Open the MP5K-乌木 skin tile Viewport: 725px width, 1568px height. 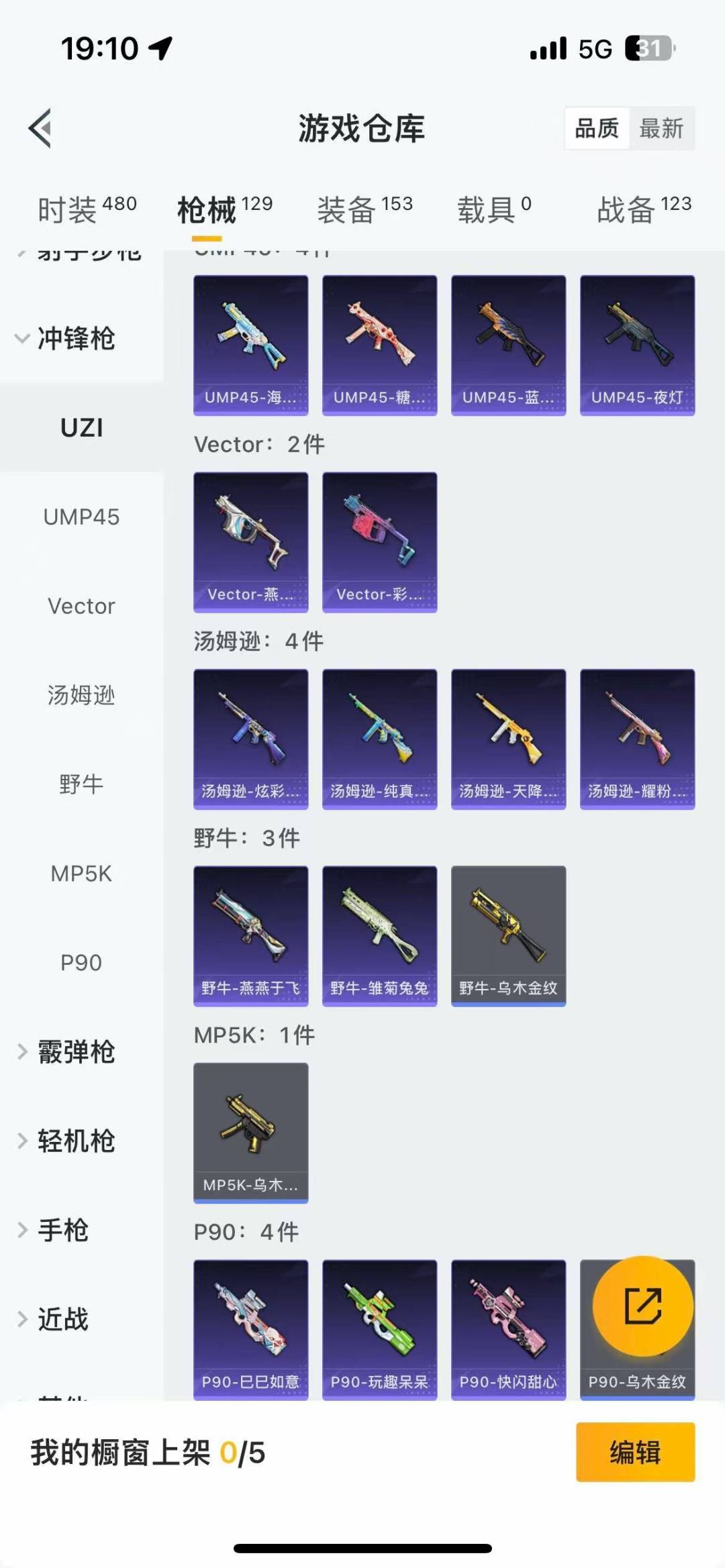pyautogui.click(x=250, y=1132)
